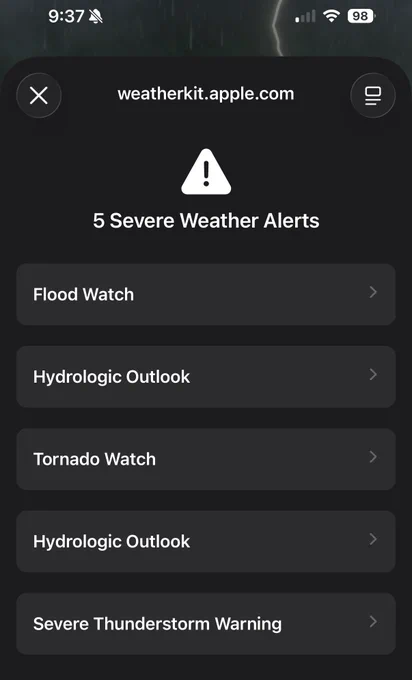Viewport: 412px width, 680px height.
Task: Open the Hydrologic Outlook listed right after Flood Watch
Action: point(206,377)
